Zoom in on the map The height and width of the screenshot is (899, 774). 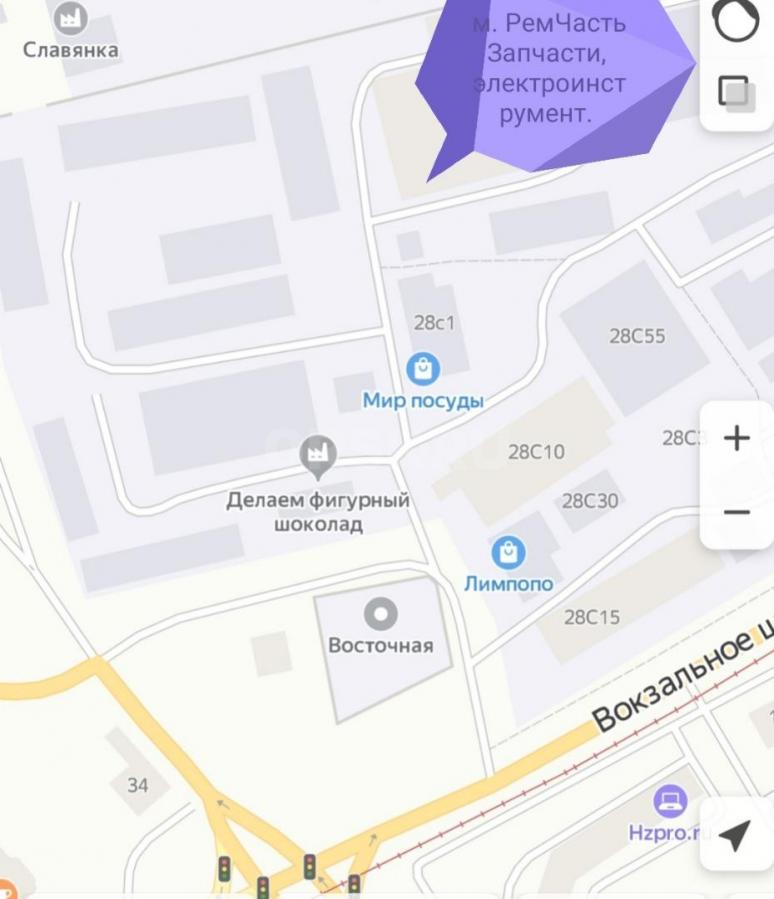click(737, 438)
